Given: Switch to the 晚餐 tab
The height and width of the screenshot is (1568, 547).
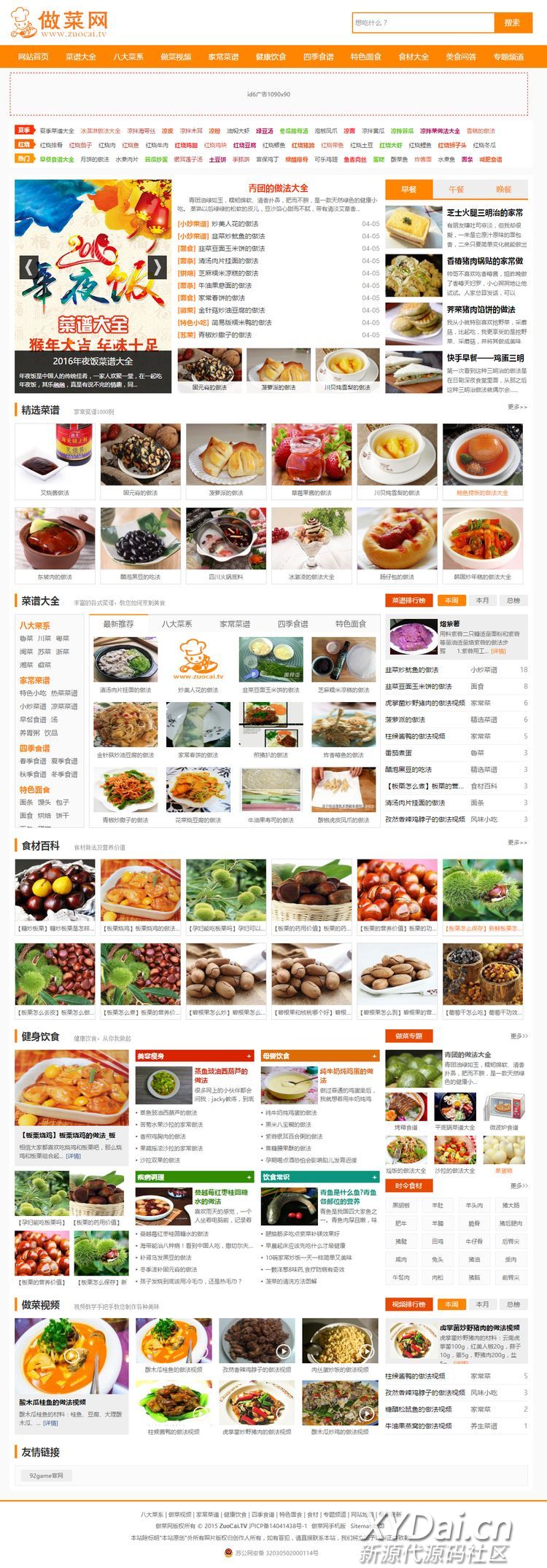Looking at the screenshot, I should click(x=503, y=189).
